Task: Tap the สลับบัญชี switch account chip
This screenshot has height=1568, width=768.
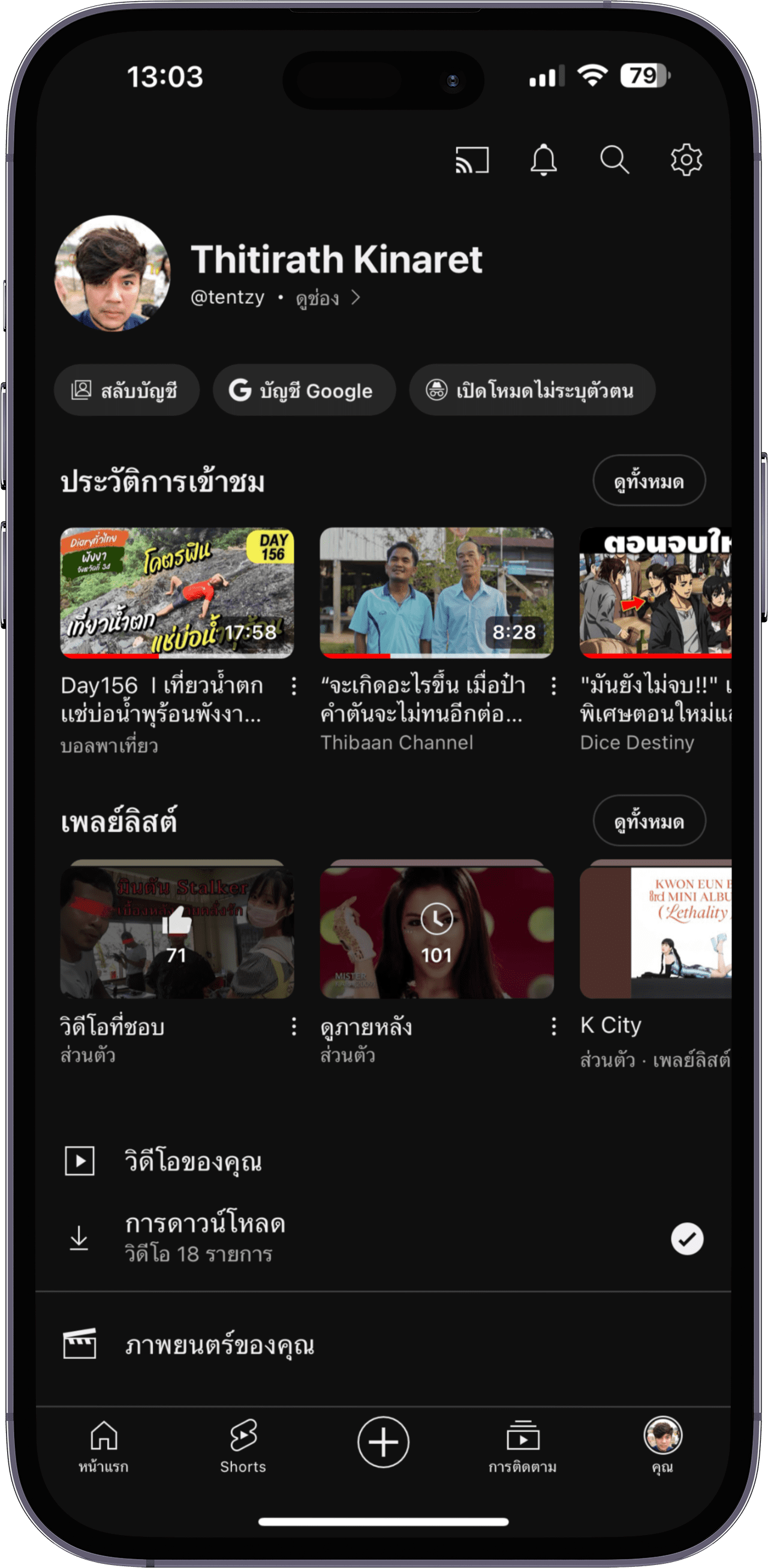Action: tap(127, 390)
